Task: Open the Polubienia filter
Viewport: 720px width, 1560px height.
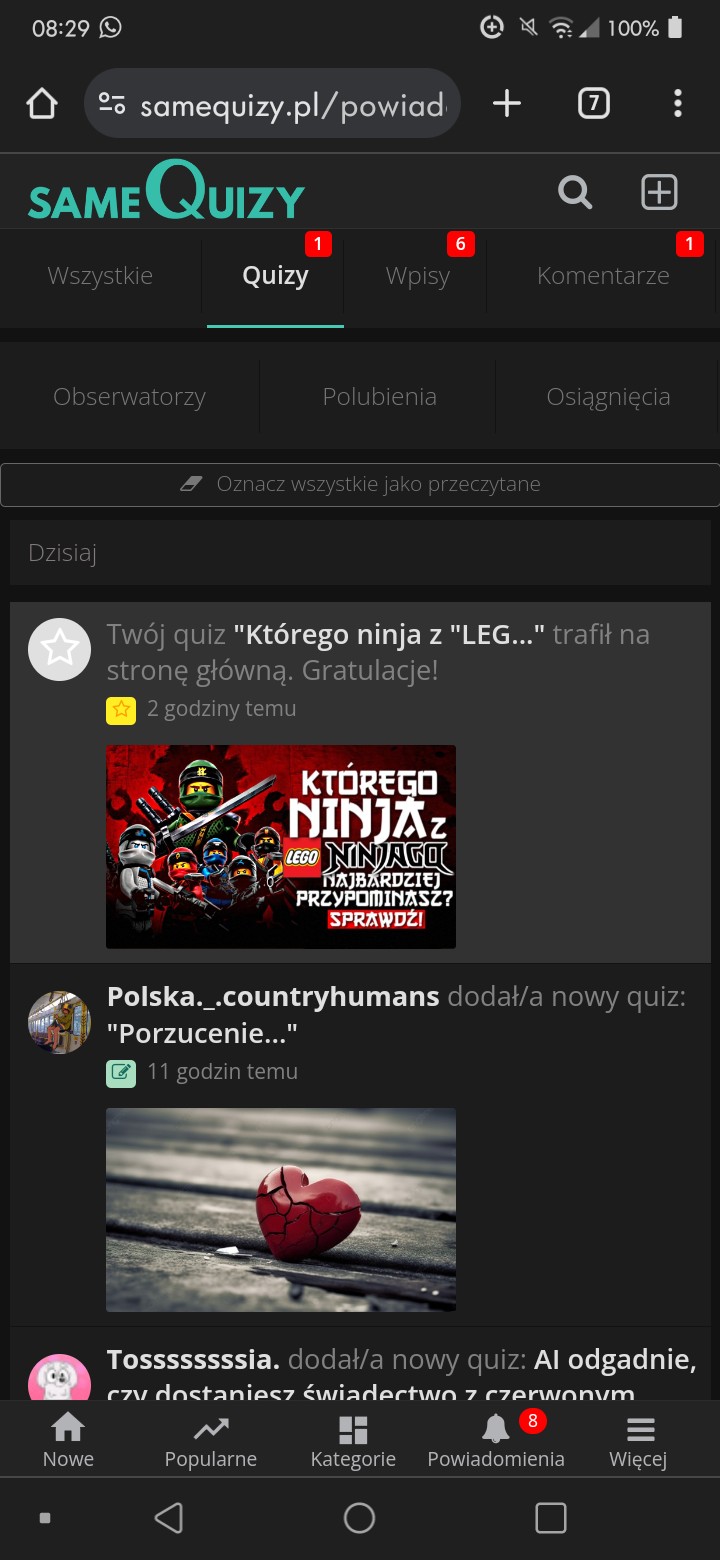Action: 379,397
